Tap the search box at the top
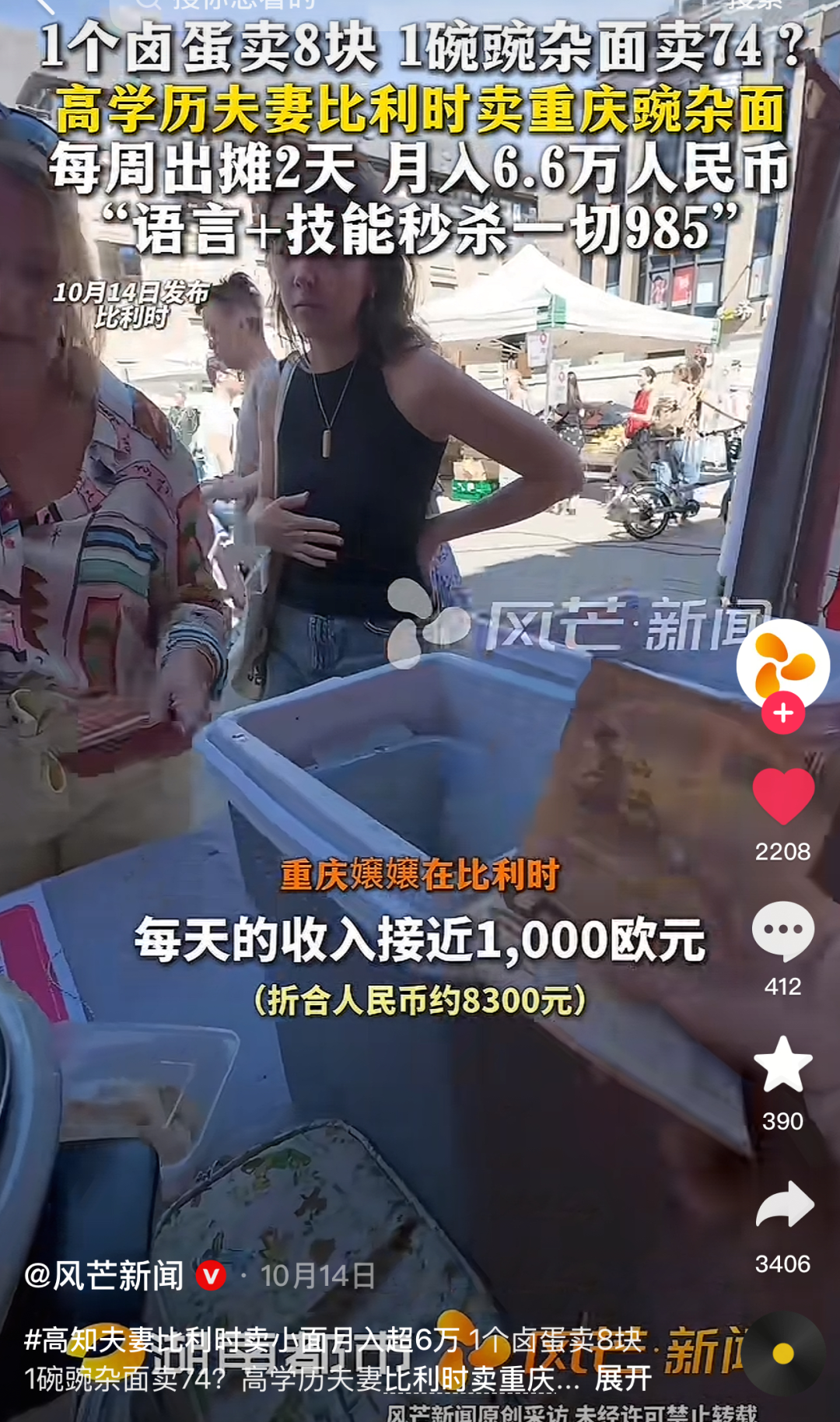 pos(389,5)
